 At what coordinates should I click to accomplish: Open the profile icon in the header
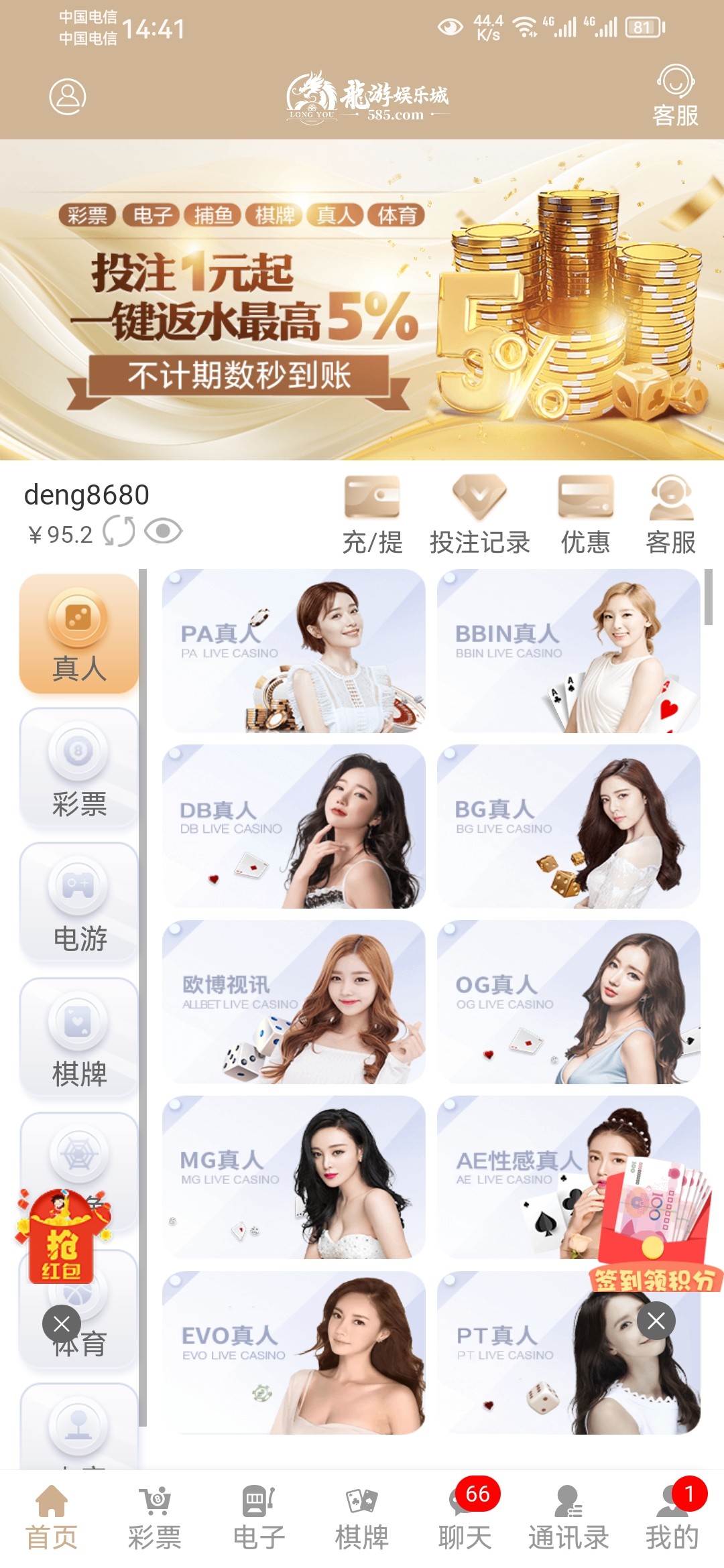point(68,97)
